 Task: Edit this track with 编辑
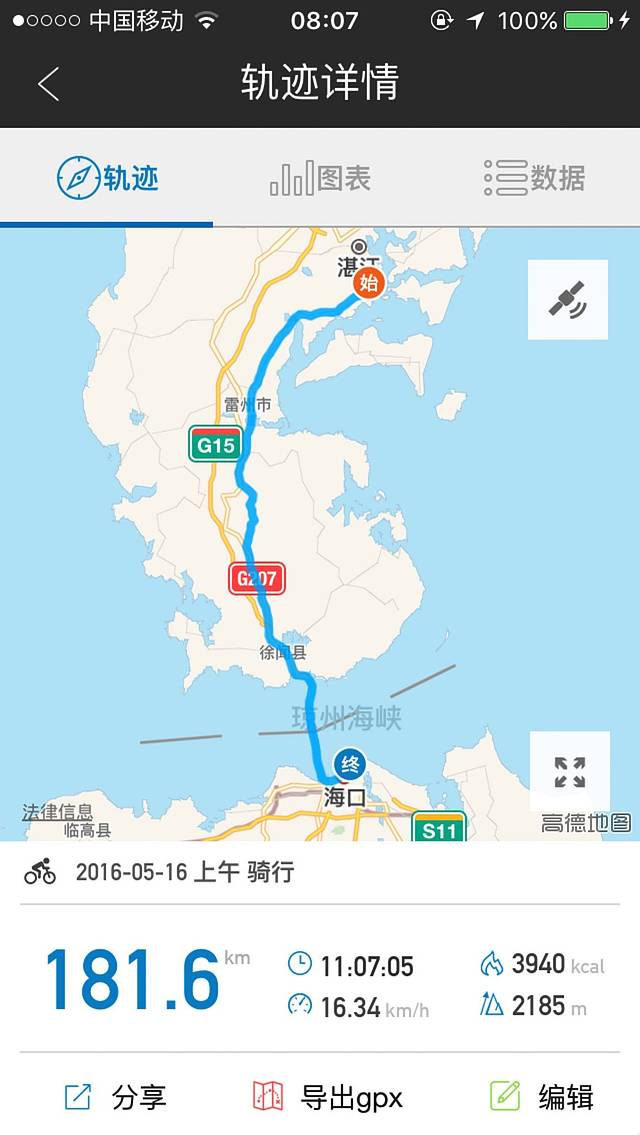(541, 1097)
